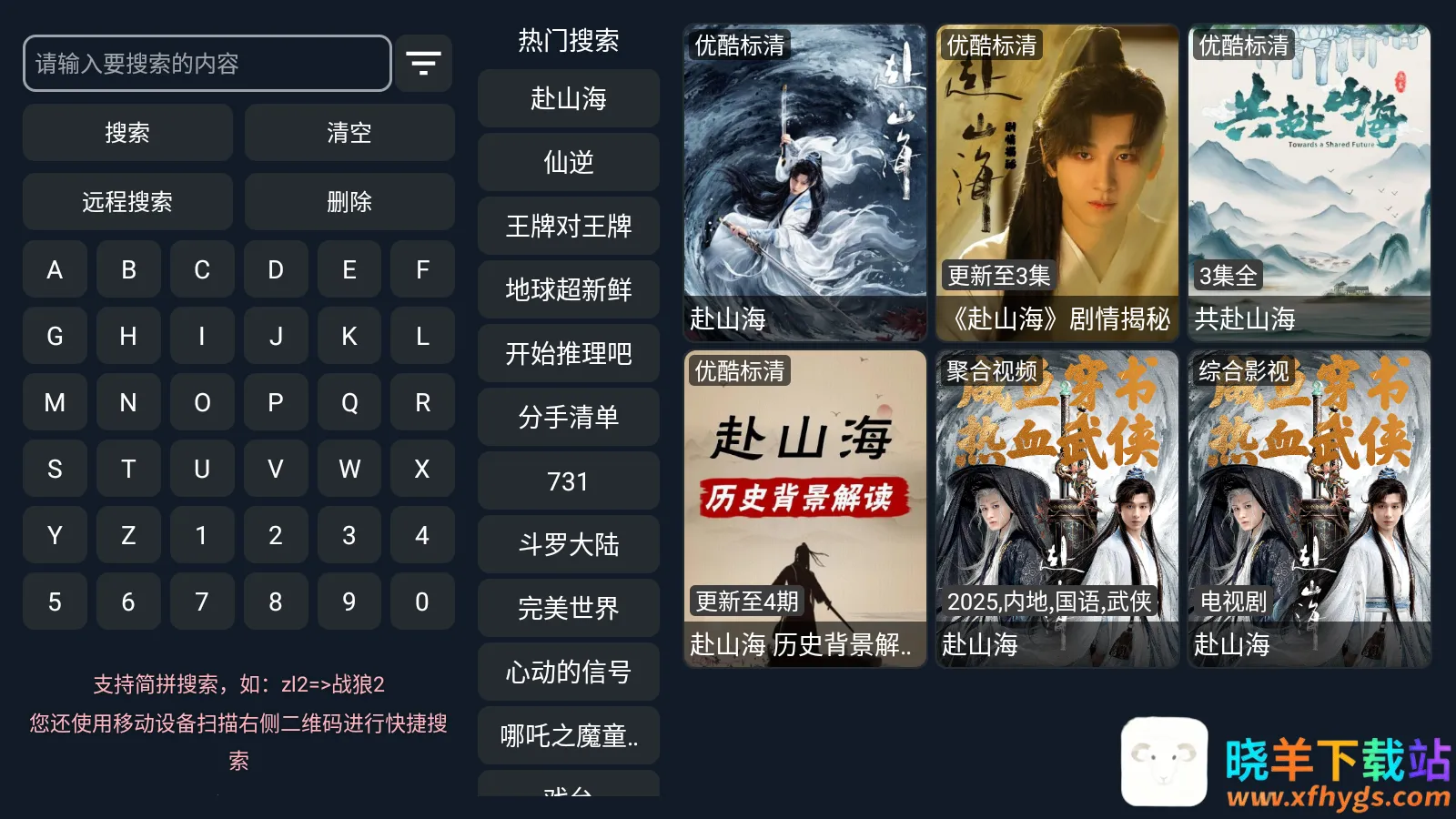The image size is (1456, 819).
Task: Open the 共赴山海 result card
Action: pyautogui.click(x=1309, y=182)
